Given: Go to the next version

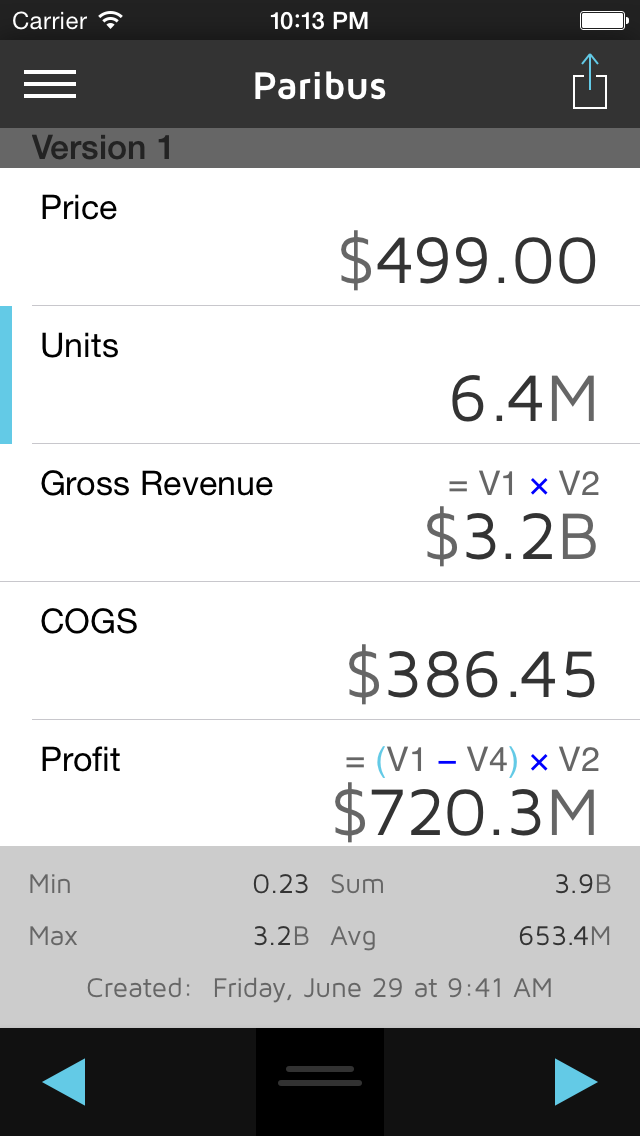Looking at the screenshot, I should [x=576, y=1082].
